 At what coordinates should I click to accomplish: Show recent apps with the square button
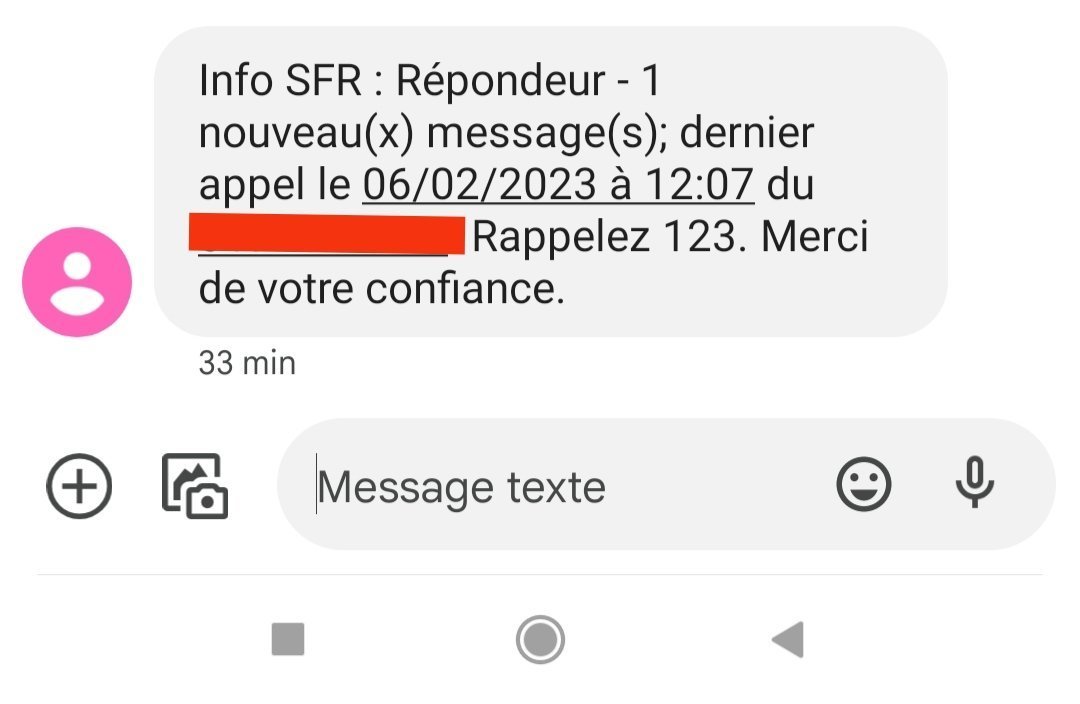tap(288, 639)
